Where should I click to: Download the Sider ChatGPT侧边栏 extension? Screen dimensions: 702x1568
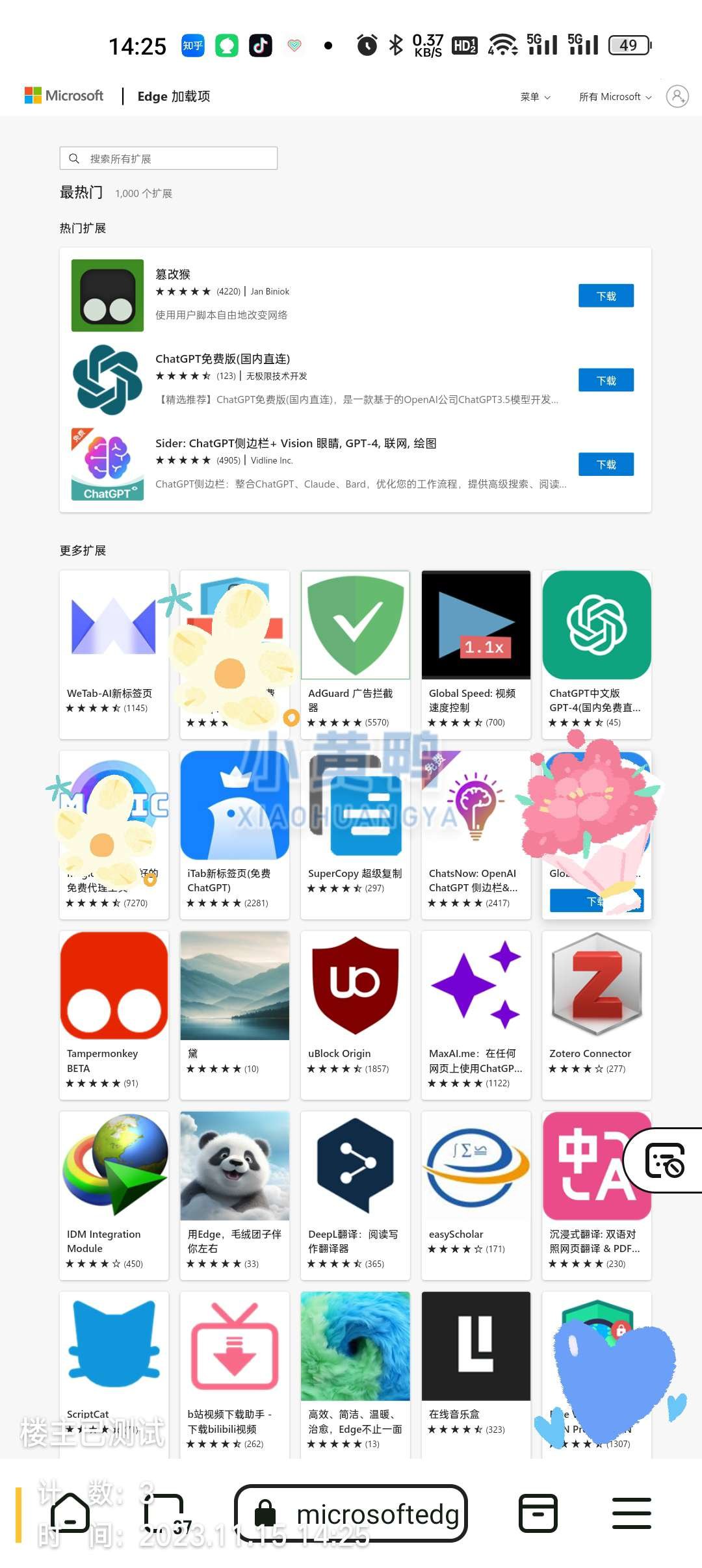[605, 465]
